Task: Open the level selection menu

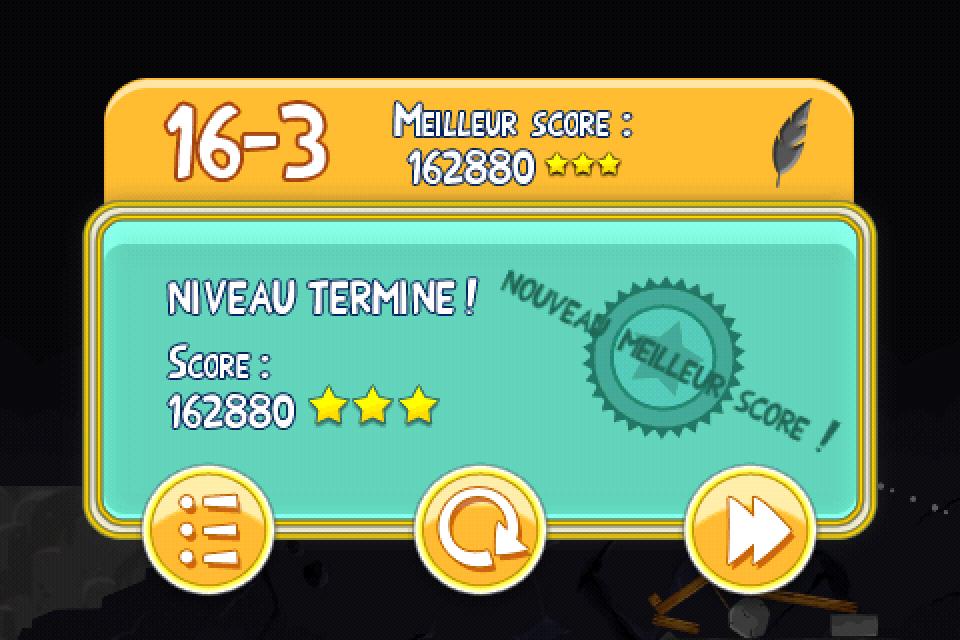Action: click(x=208, y=530)
